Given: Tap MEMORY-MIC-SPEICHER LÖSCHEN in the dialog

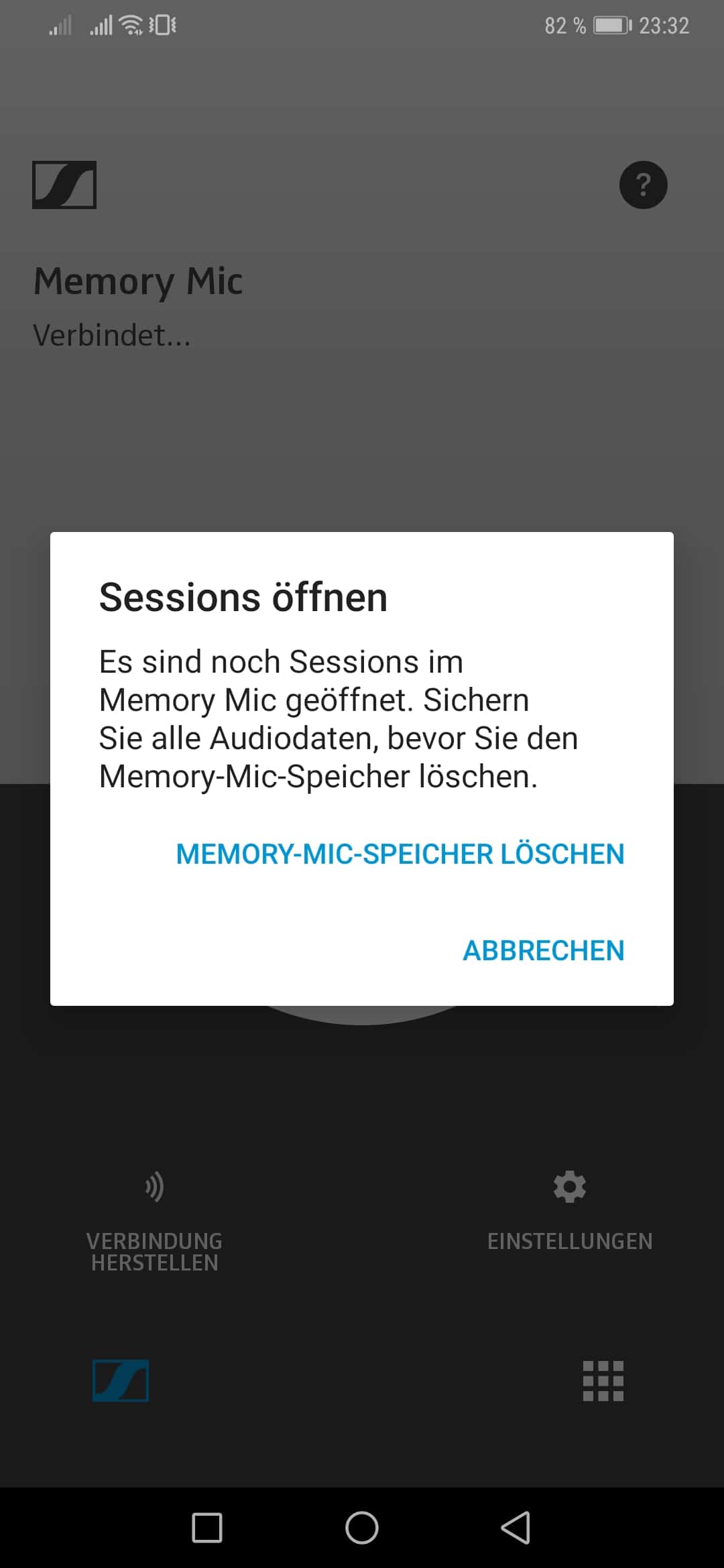Looking at the screenshot, I should (400, 854).
